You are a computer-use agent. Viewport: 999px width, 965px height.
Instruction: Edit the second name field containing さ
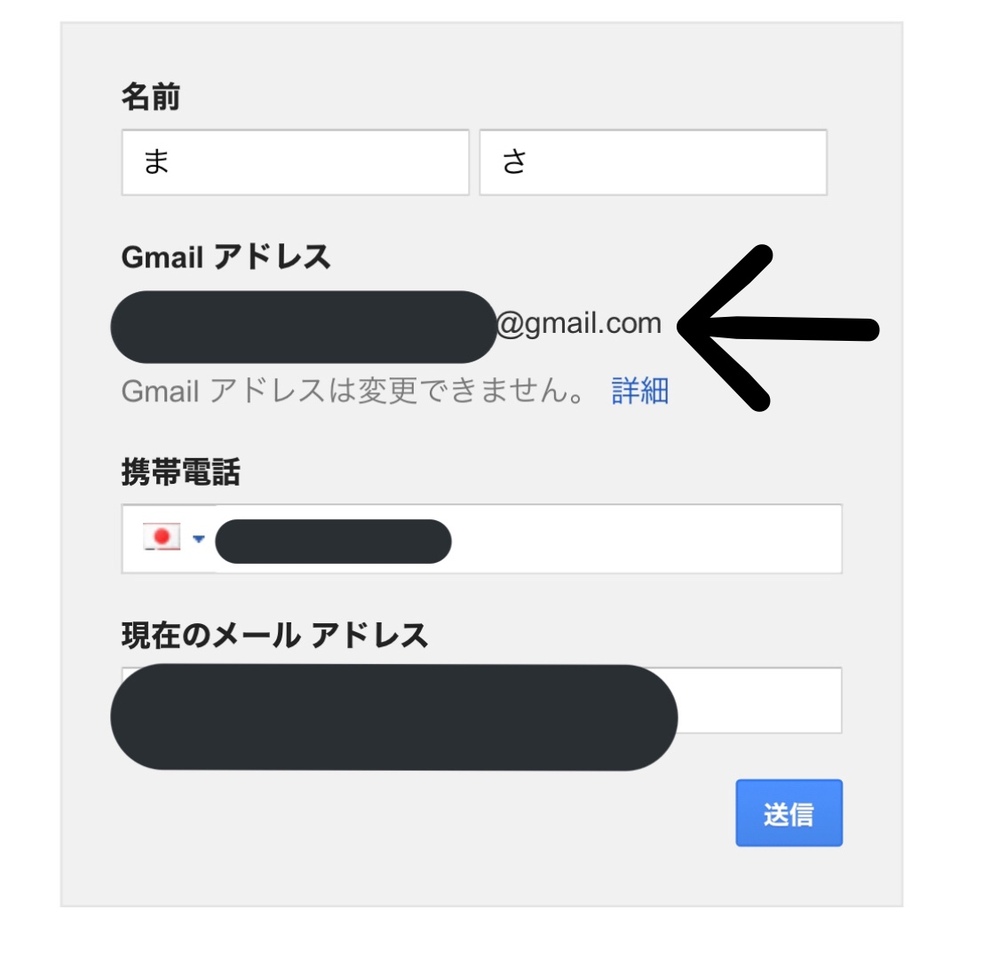[x=652, y=162]
